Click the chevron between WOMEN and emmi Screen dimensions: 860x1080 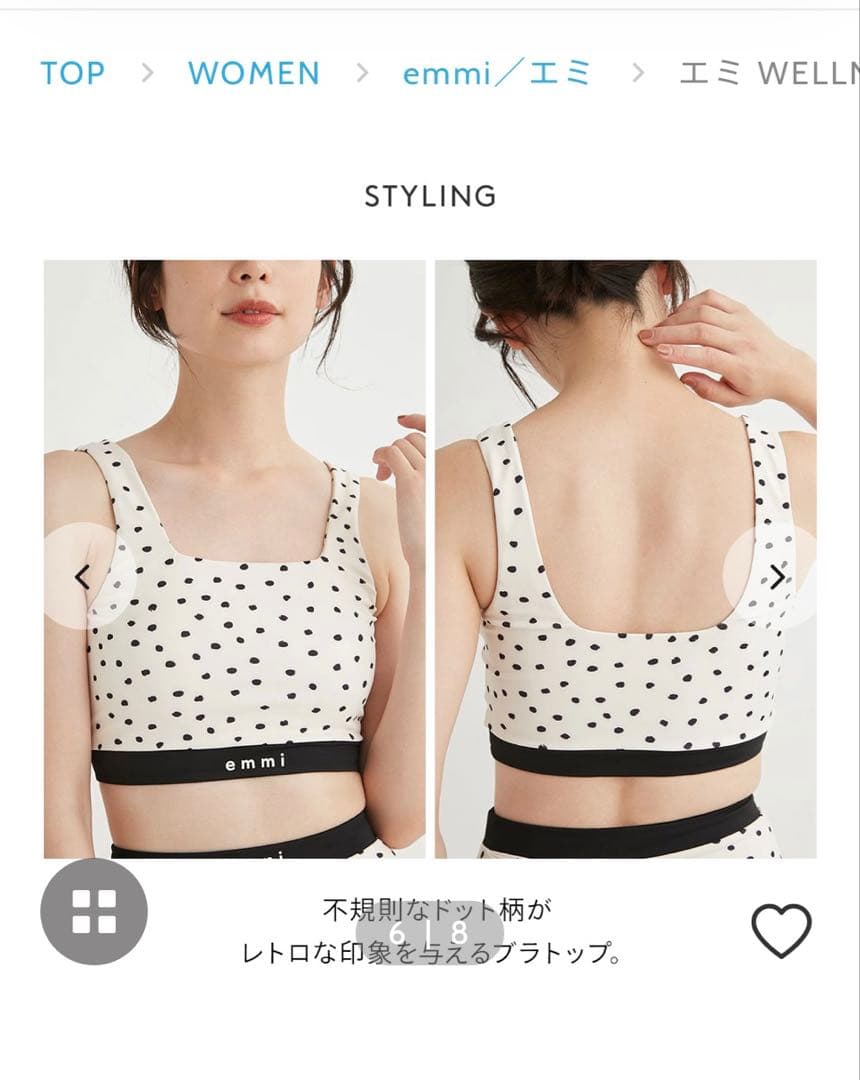(360, 71)
